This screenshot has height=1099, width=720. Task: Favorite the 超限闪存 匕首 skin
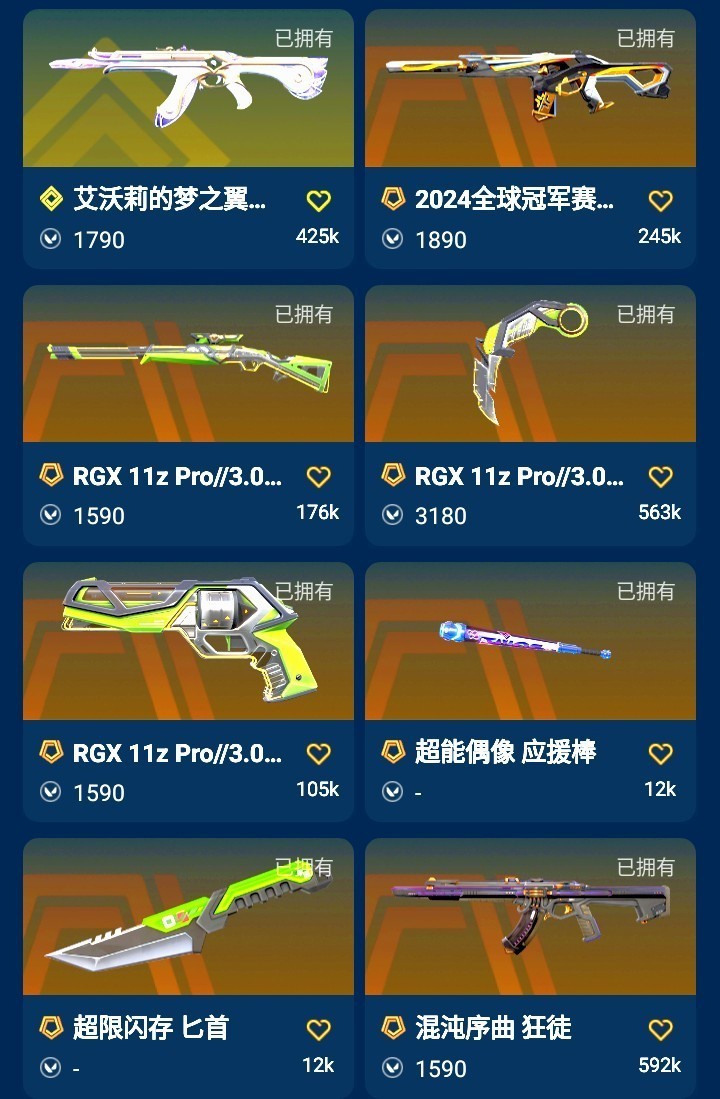(x=318, y=1029)
